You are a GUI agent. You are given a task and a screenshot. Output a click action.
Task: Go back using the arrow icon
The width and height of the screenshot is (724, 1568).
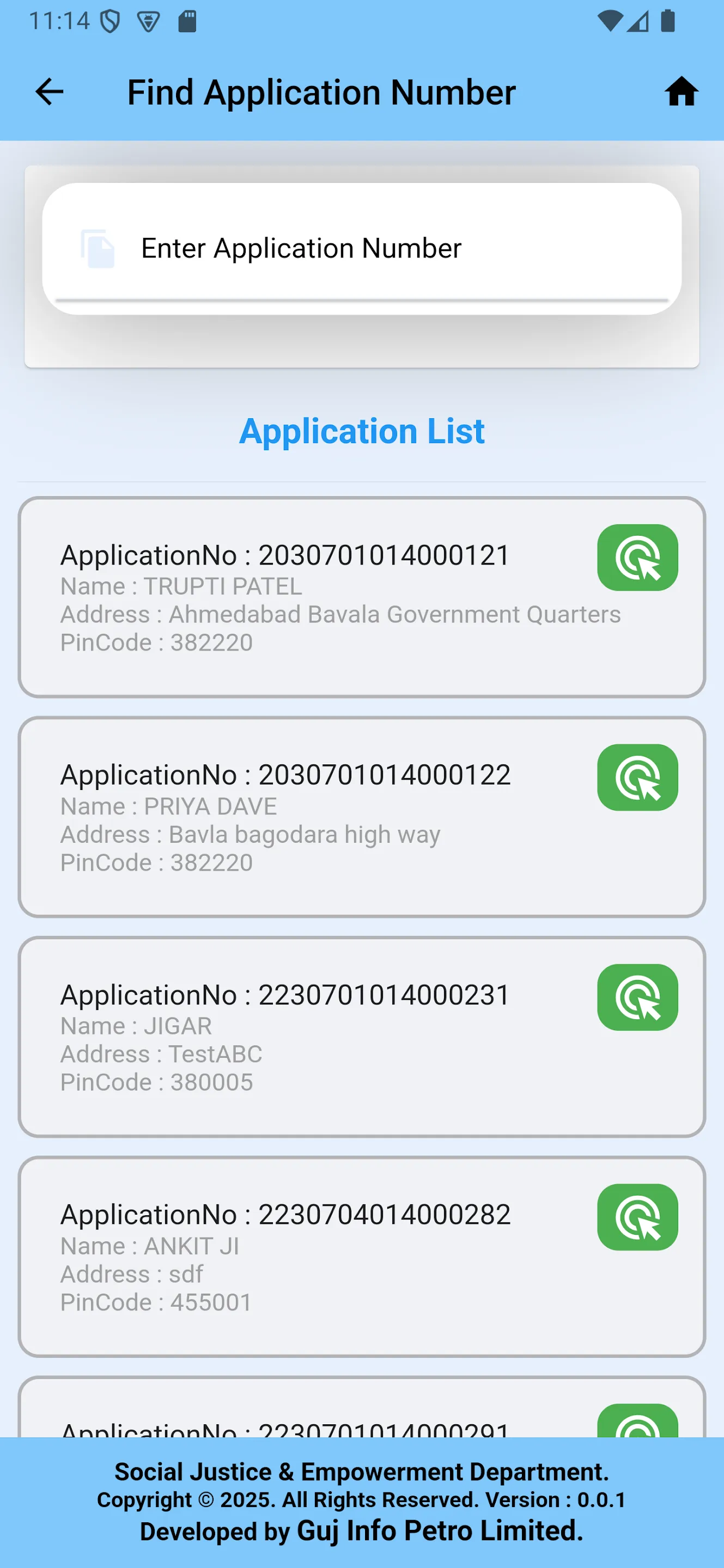point(50,93)
